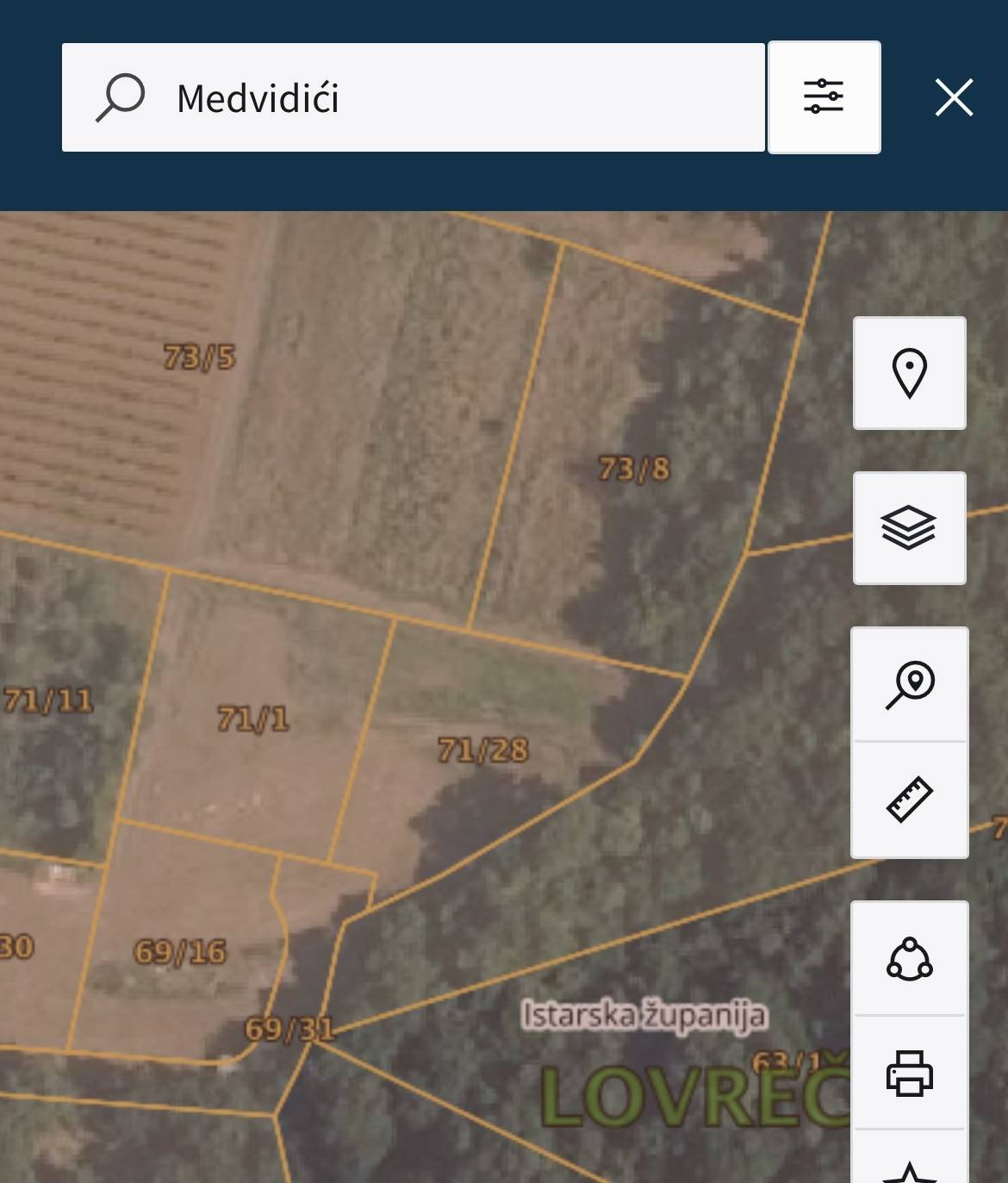Select the ruler measurement tool
Image resolution: width=1008 pixels, height=1183 pixels.
click(909, 800)
